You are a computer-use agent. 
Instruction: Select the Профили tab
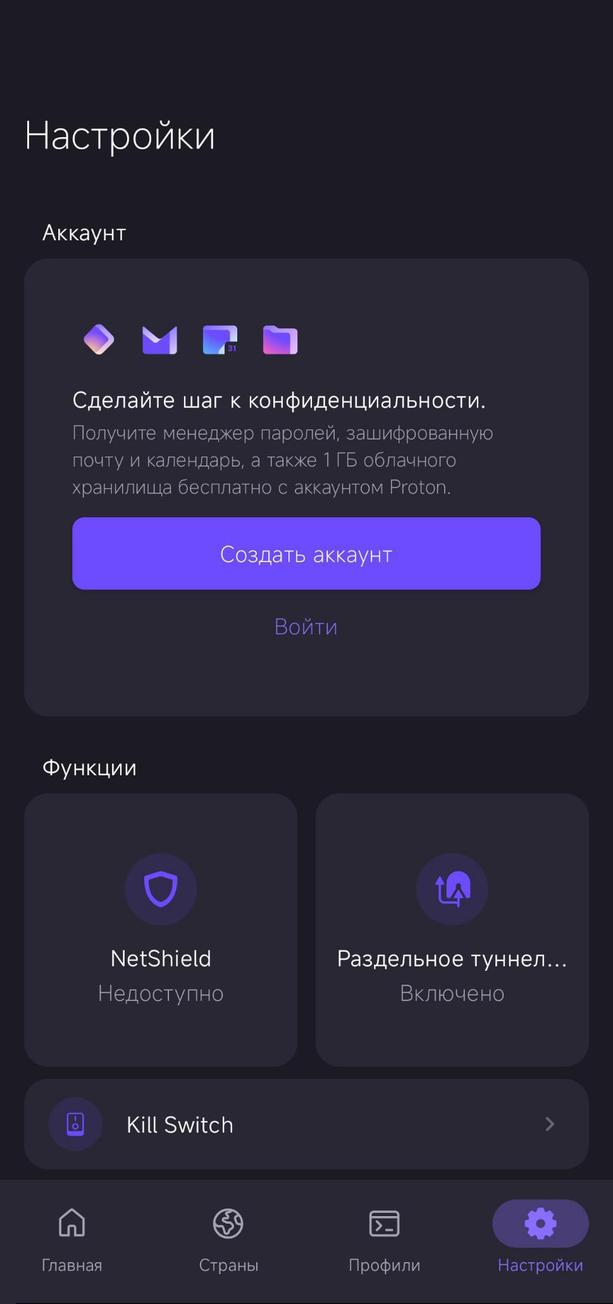point(384,1240)
